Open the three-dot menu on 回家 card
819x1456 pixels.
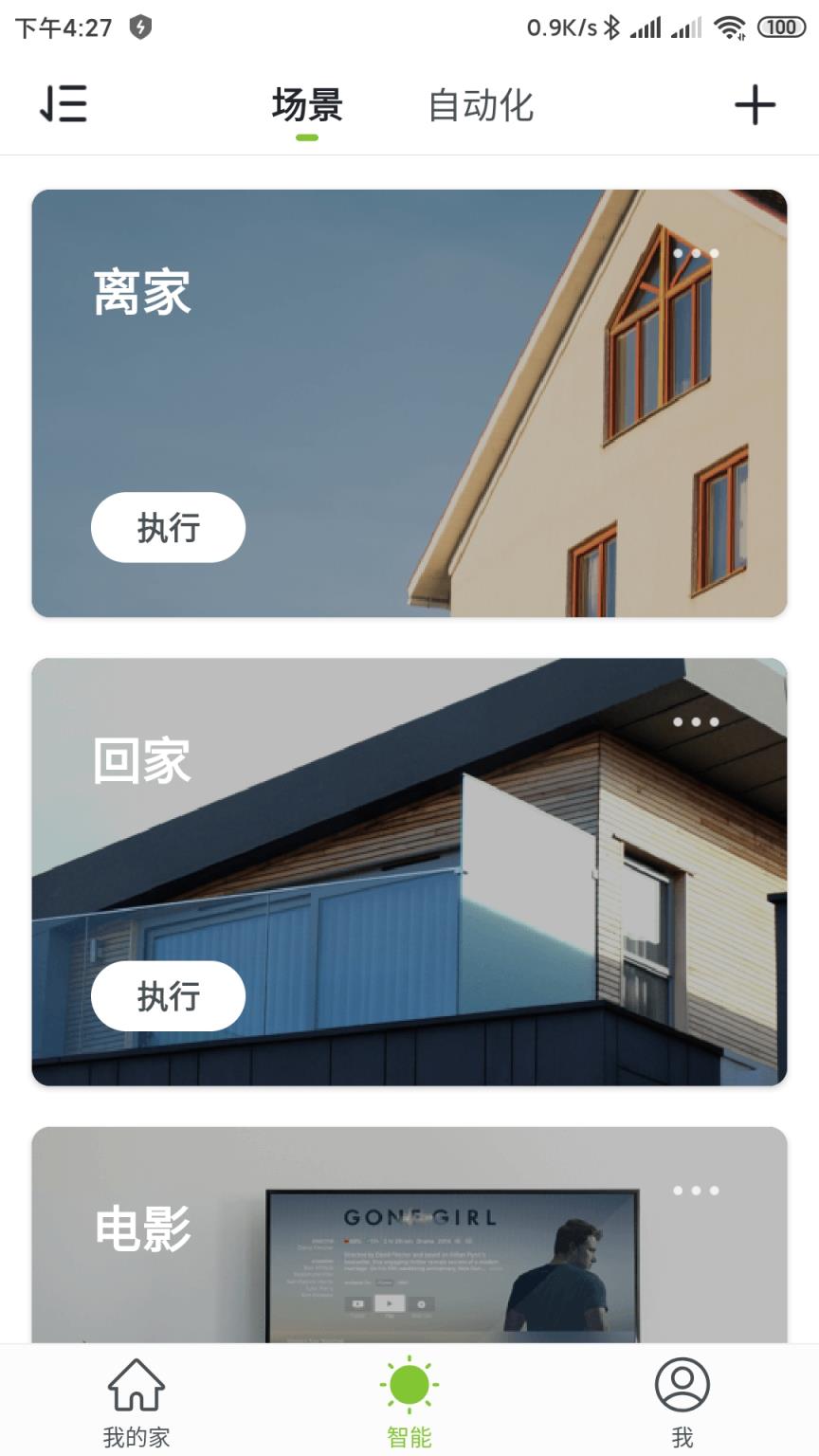[695, 722]
